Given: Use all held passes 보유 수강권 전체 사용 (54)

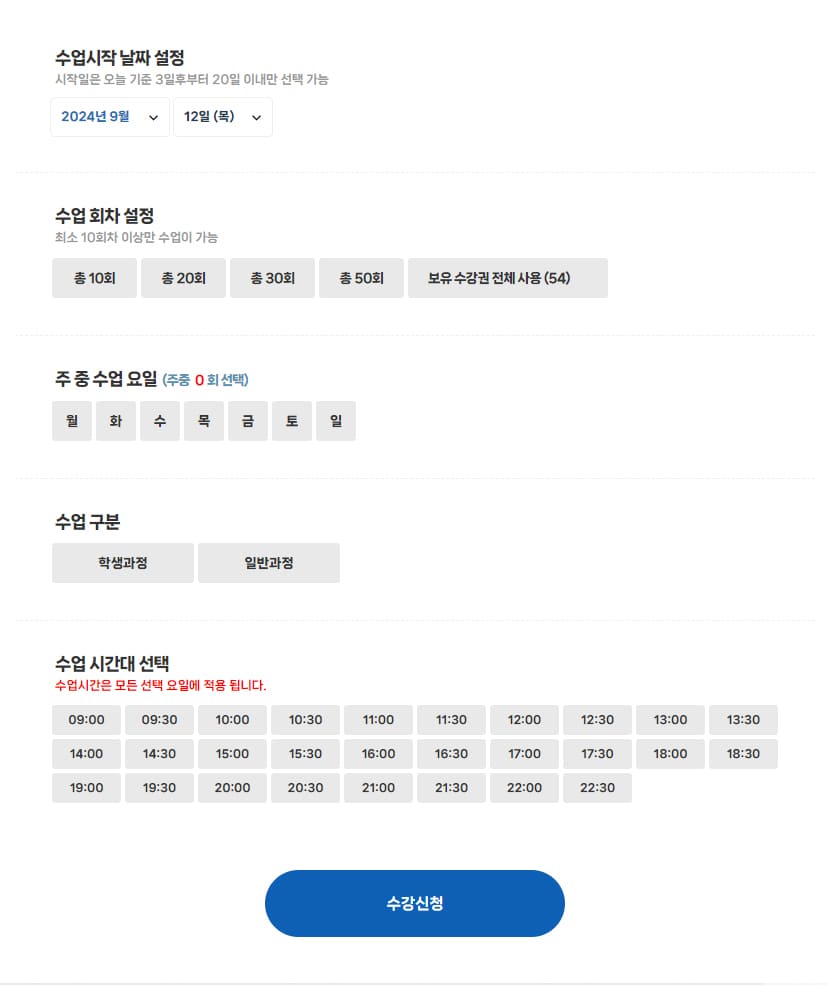Looking at the screenshot, I should (x=507, y=278).
